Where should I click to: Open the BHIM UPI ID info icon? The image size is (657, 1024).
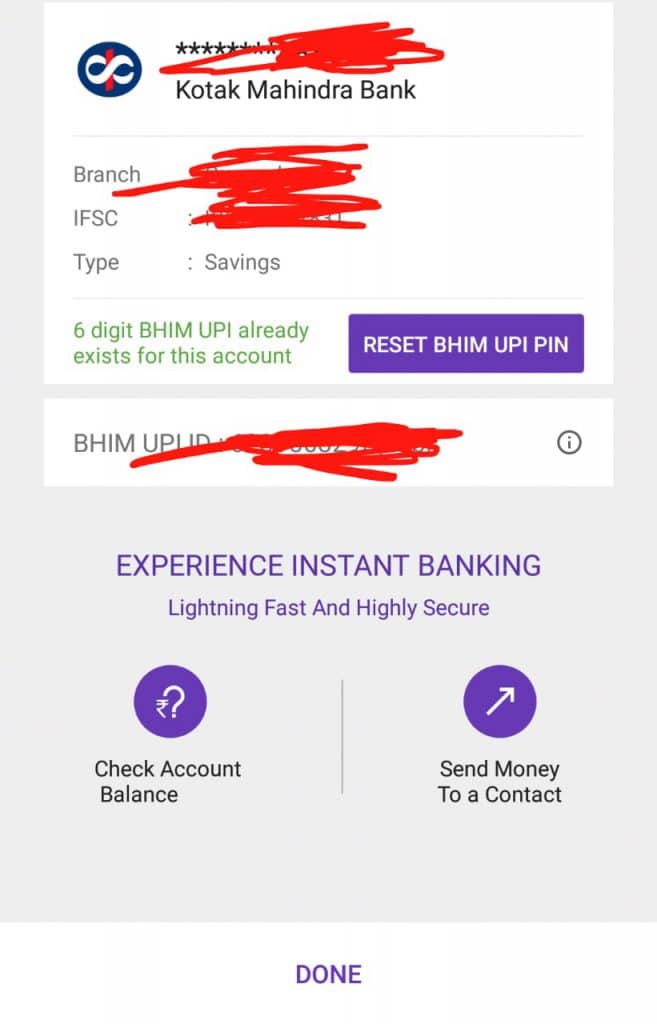pos(569,443)
